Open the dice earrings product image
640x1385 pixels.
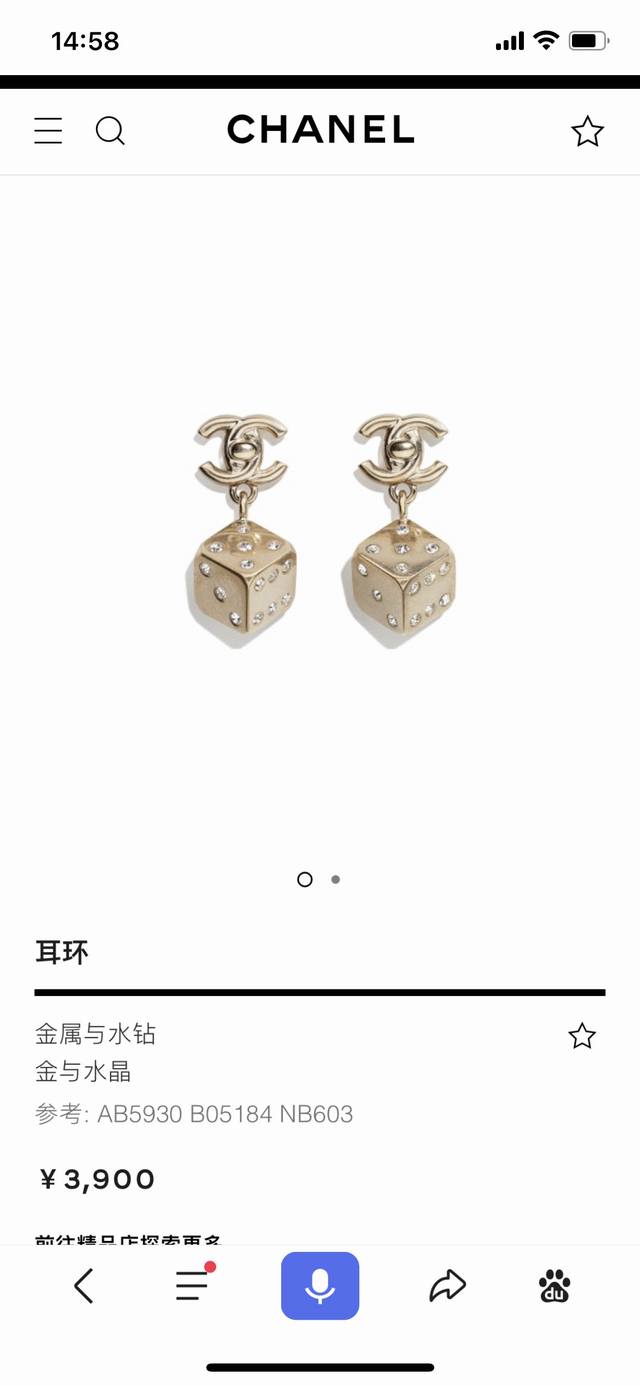pos(320,530)
